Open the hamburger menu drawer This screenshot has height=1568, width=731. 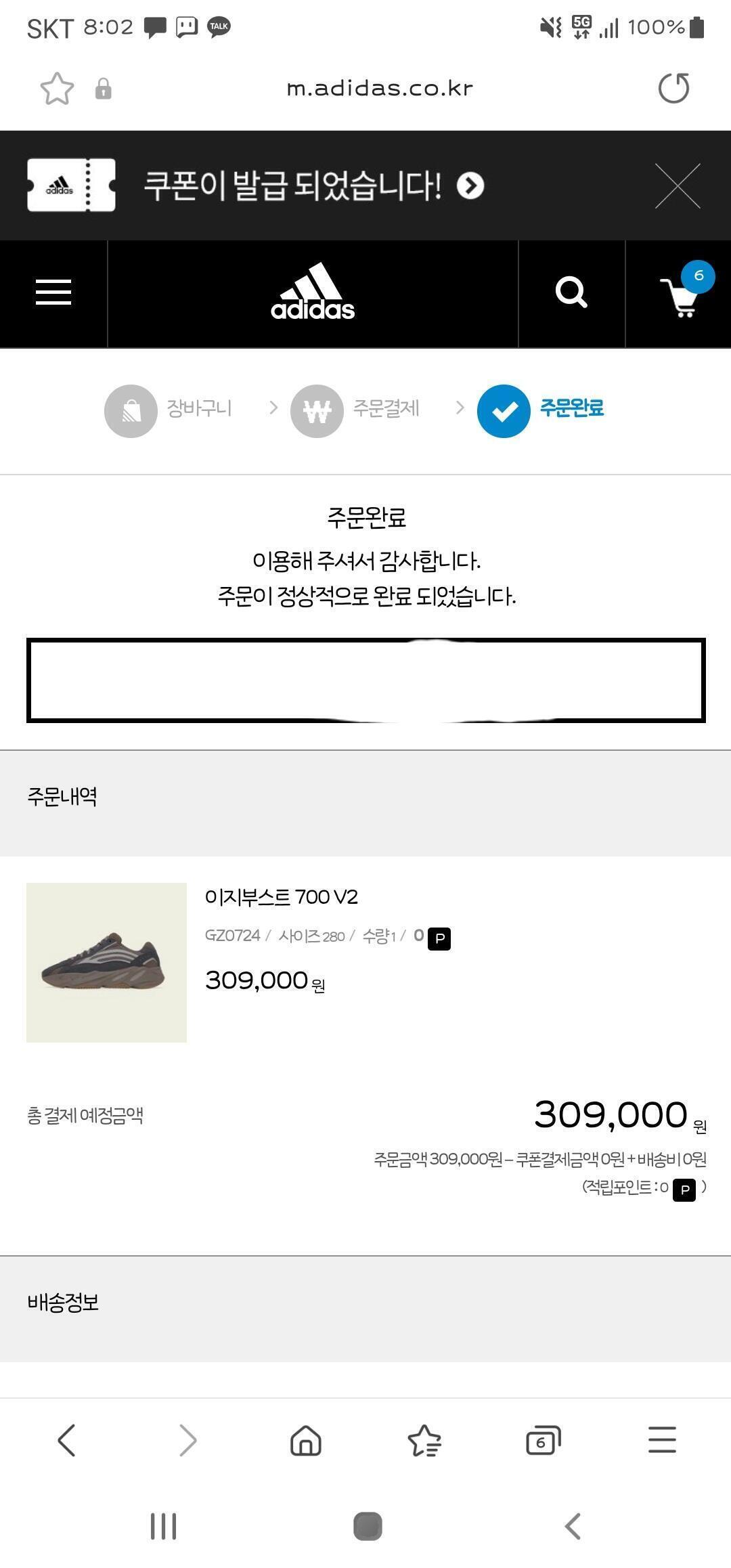tap(53, 293)
